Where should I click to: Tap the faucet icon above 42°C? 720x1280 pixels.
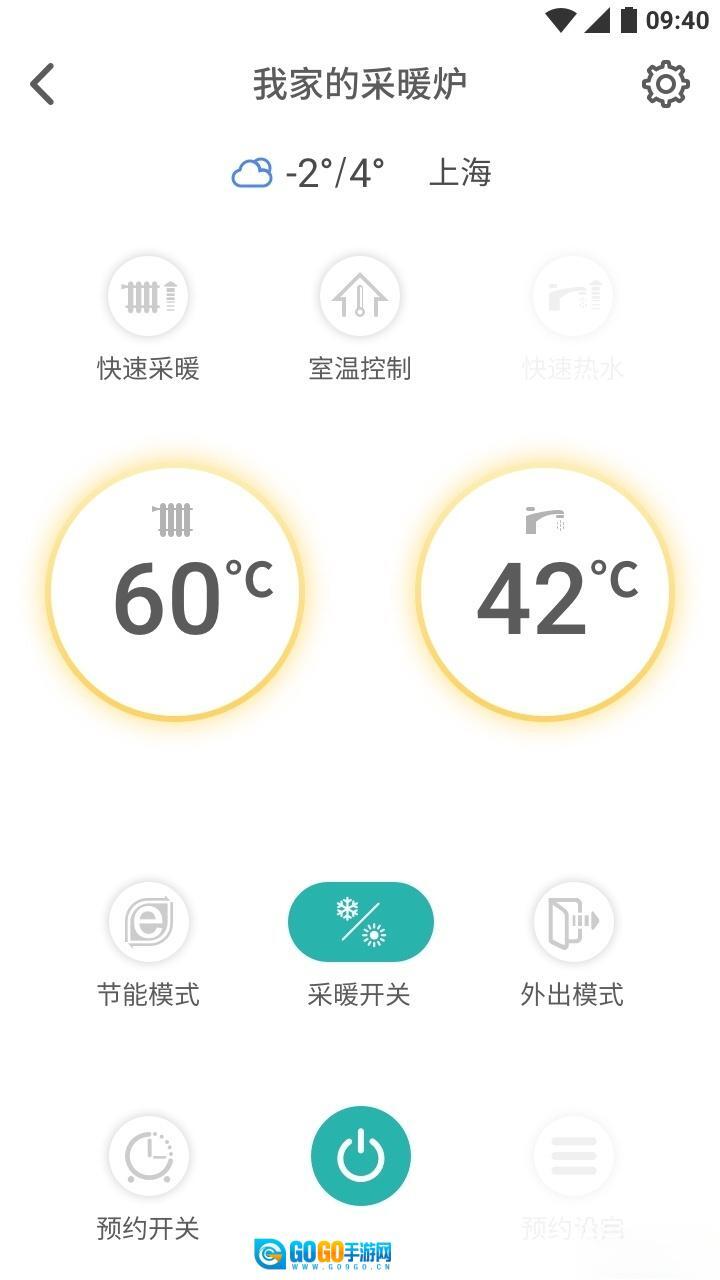coord(543,519)
